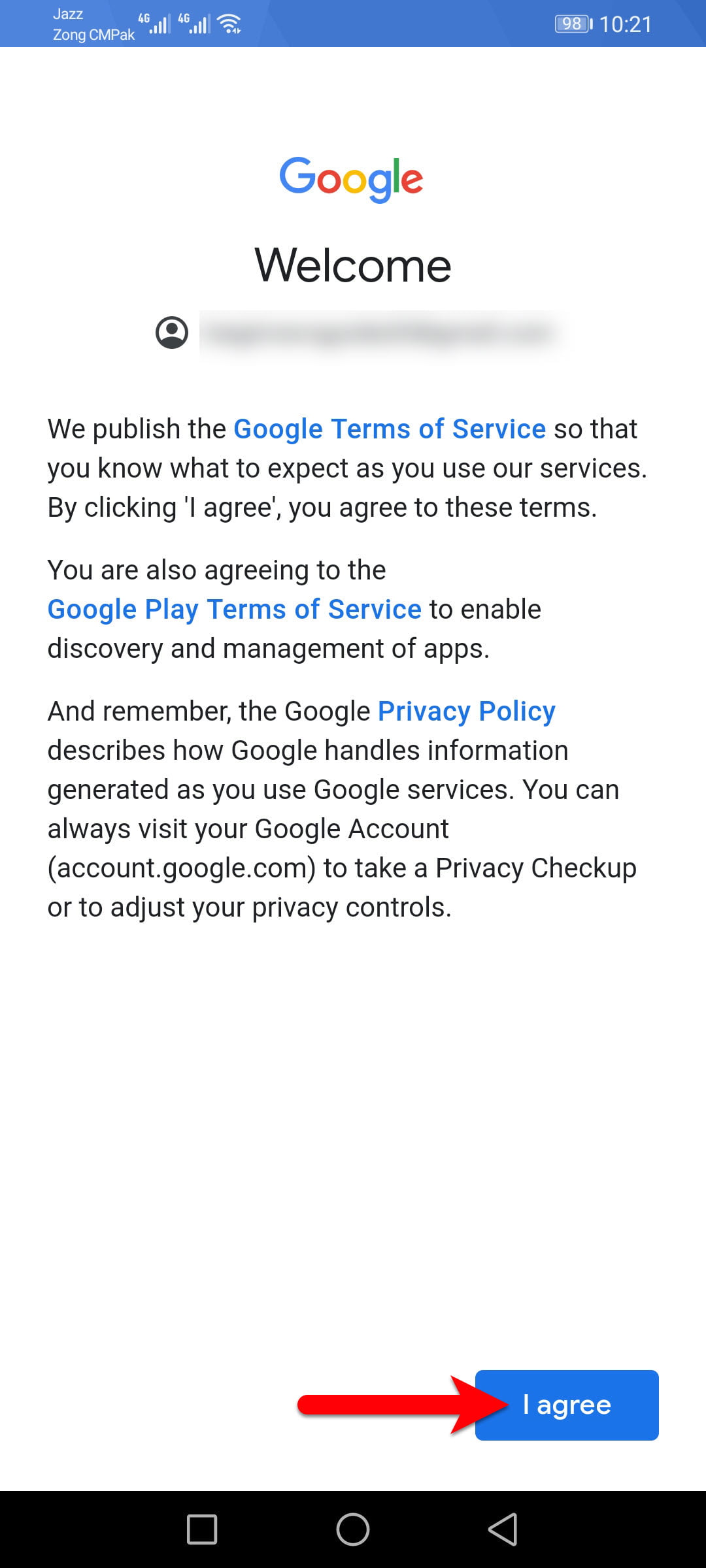View the Privacy Policy link
Viewport: 706px width, 1568px height.
point(467,711)
